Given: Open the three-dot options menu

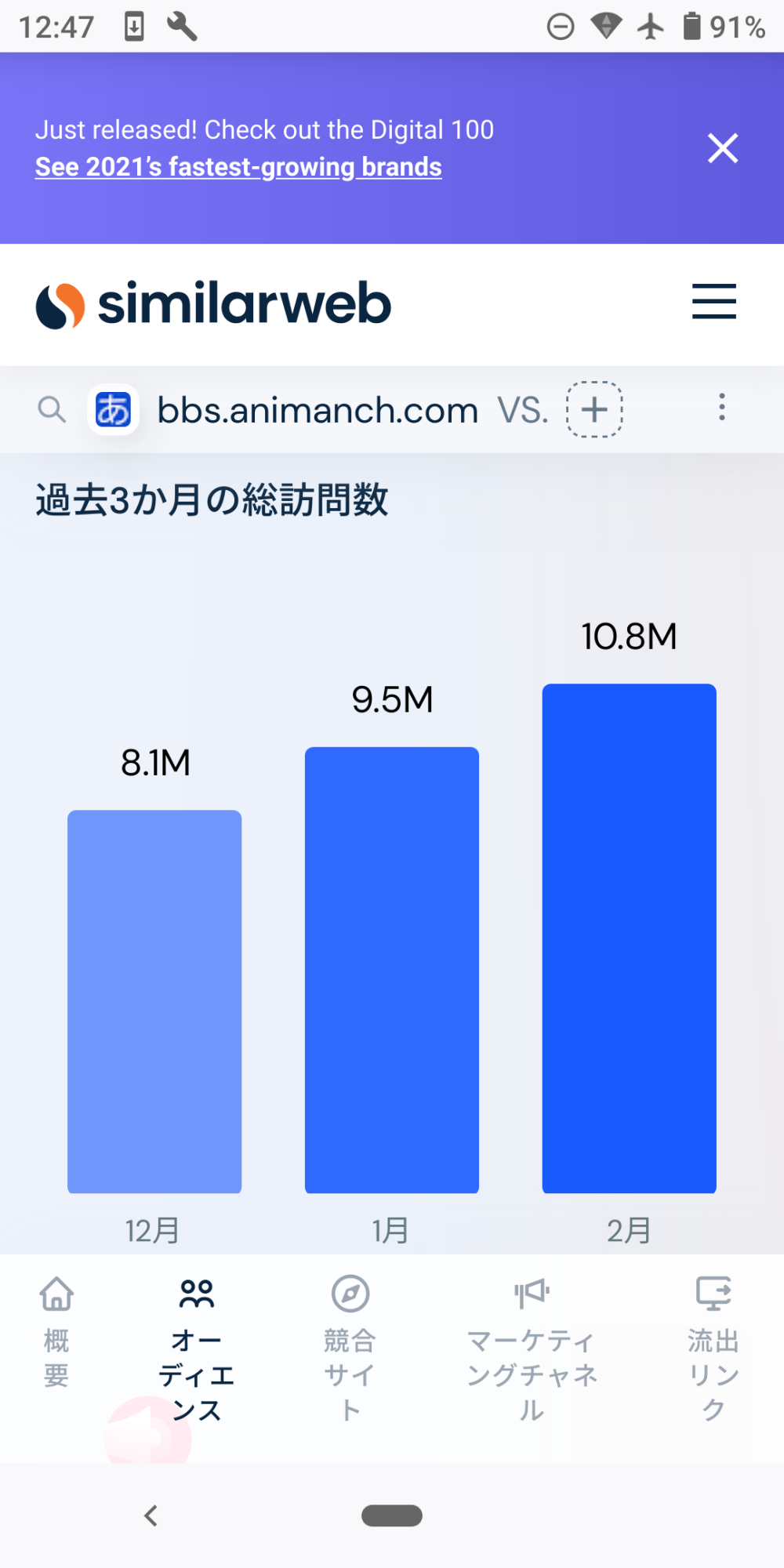Looking at the screenshot, I should [x=722, y=408].
